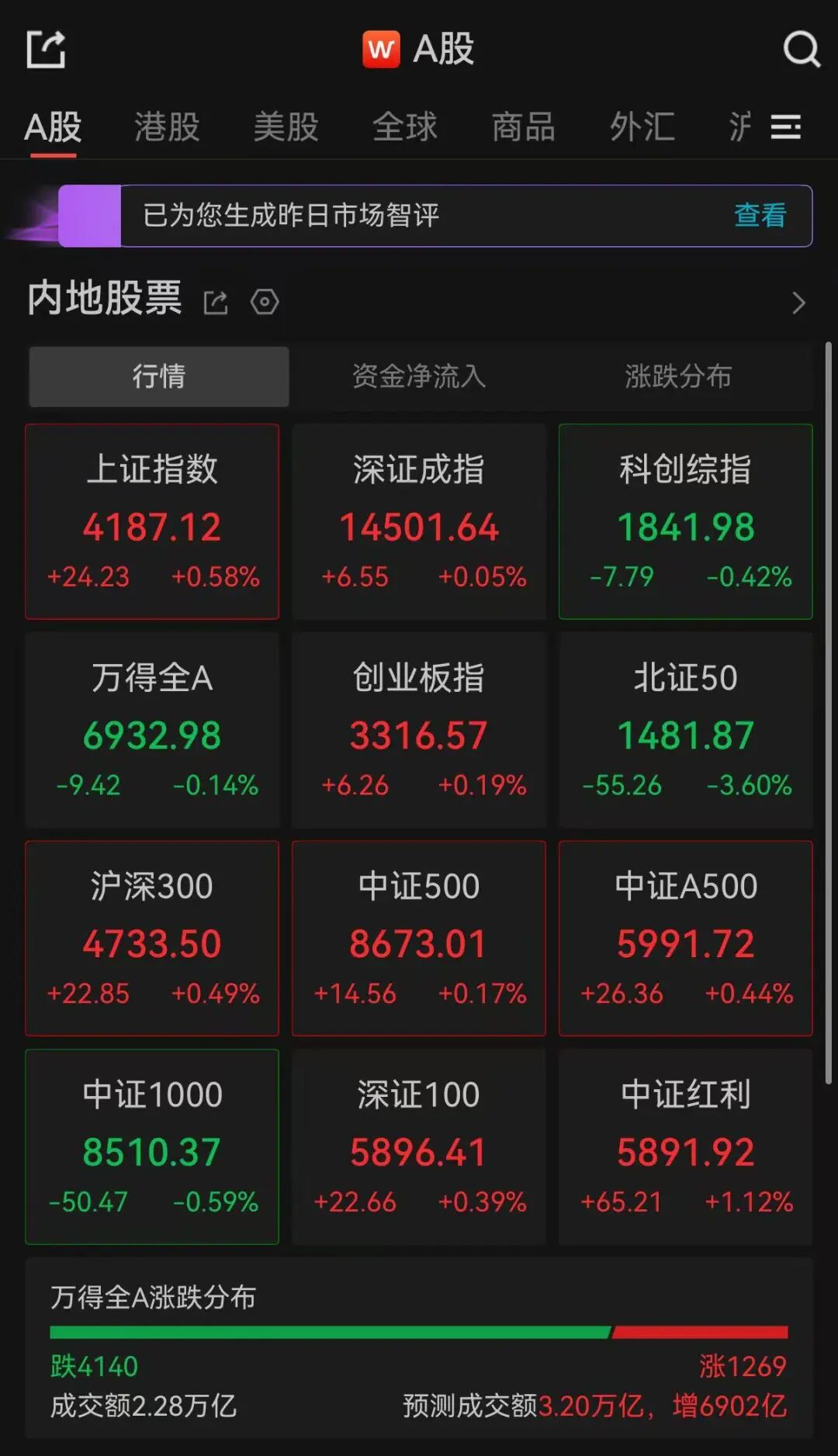The width and height of the screenshot is (838, 1456).
Task: Open the 沪深300 index card
Action: point(152,939)
